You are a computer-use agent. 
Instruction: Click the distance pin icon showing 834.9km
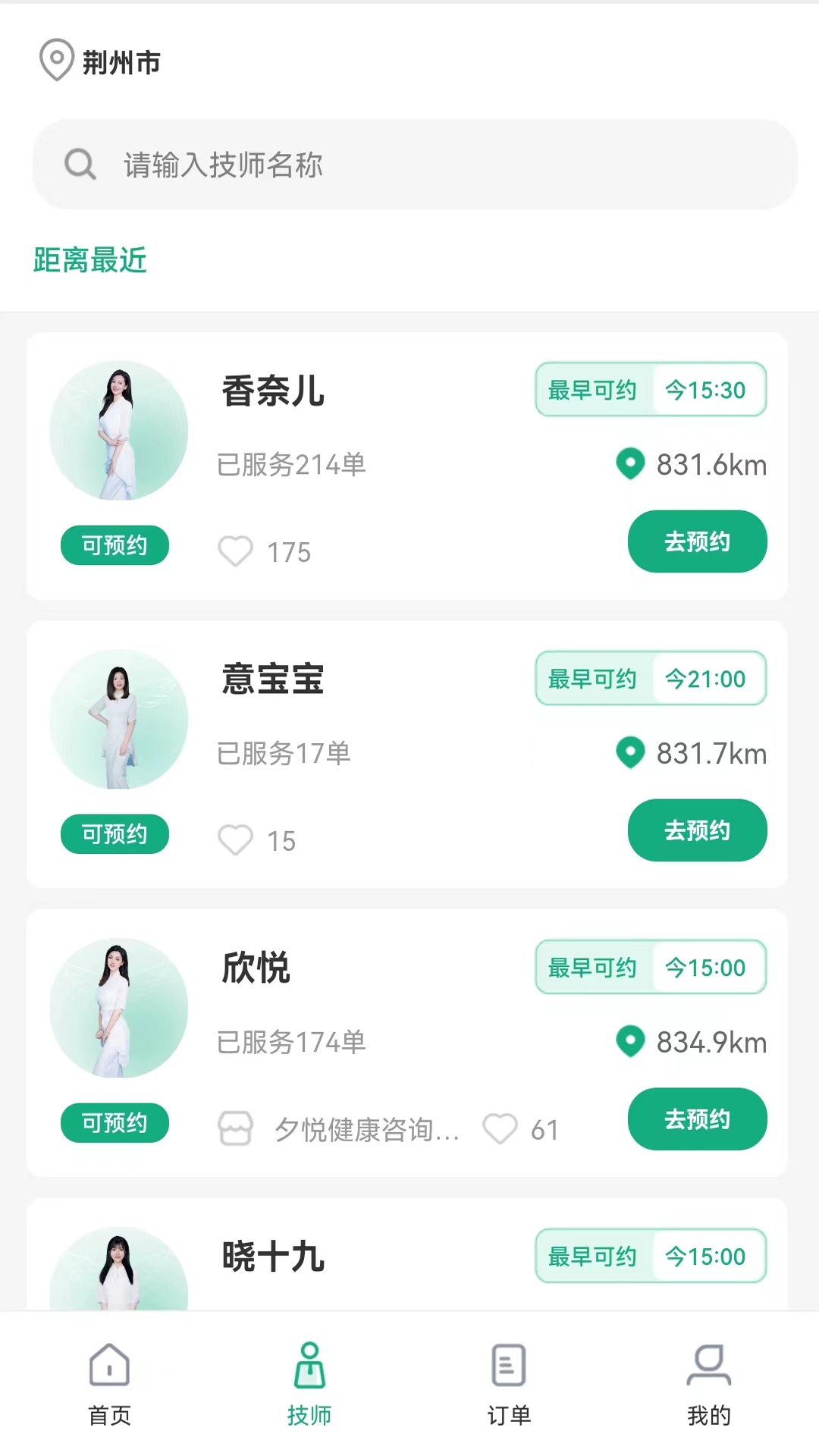tap(630, 1042)
